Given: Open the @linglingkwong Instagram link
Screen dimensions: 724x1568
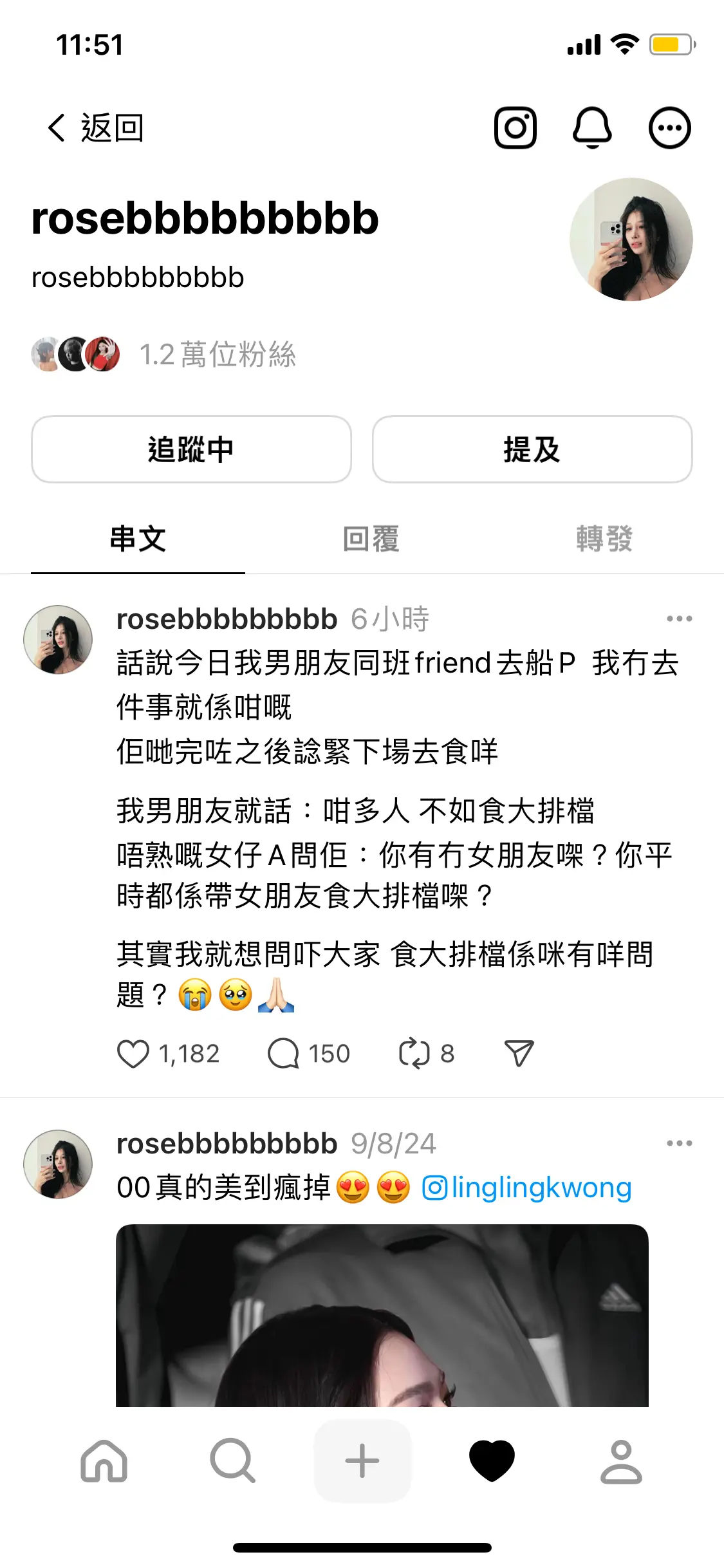Looking at the screenshot, I should pyautogui.click(x=526, y=1188).
